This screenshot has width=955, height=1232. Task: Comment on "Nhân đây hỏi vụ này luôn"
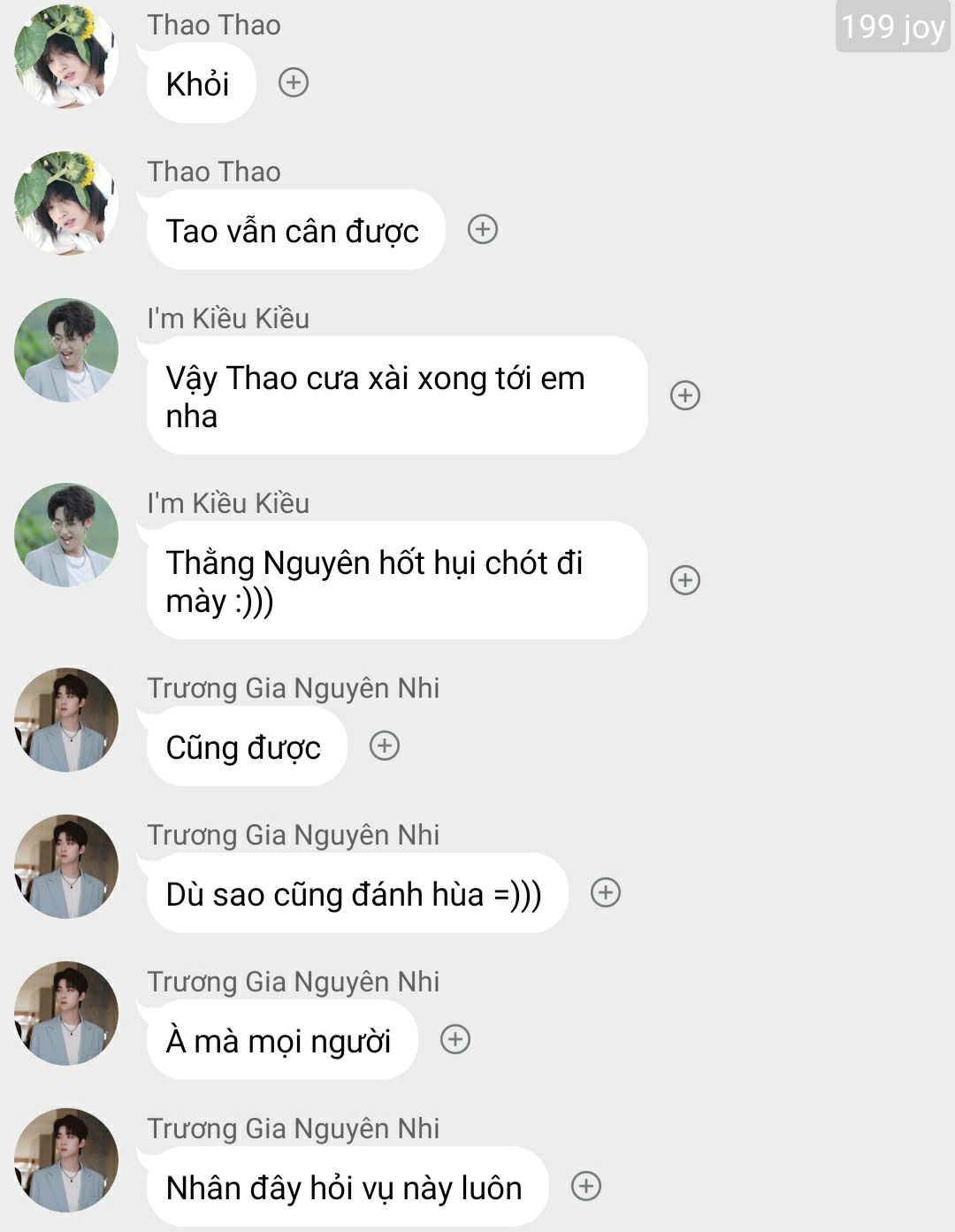586,1186
